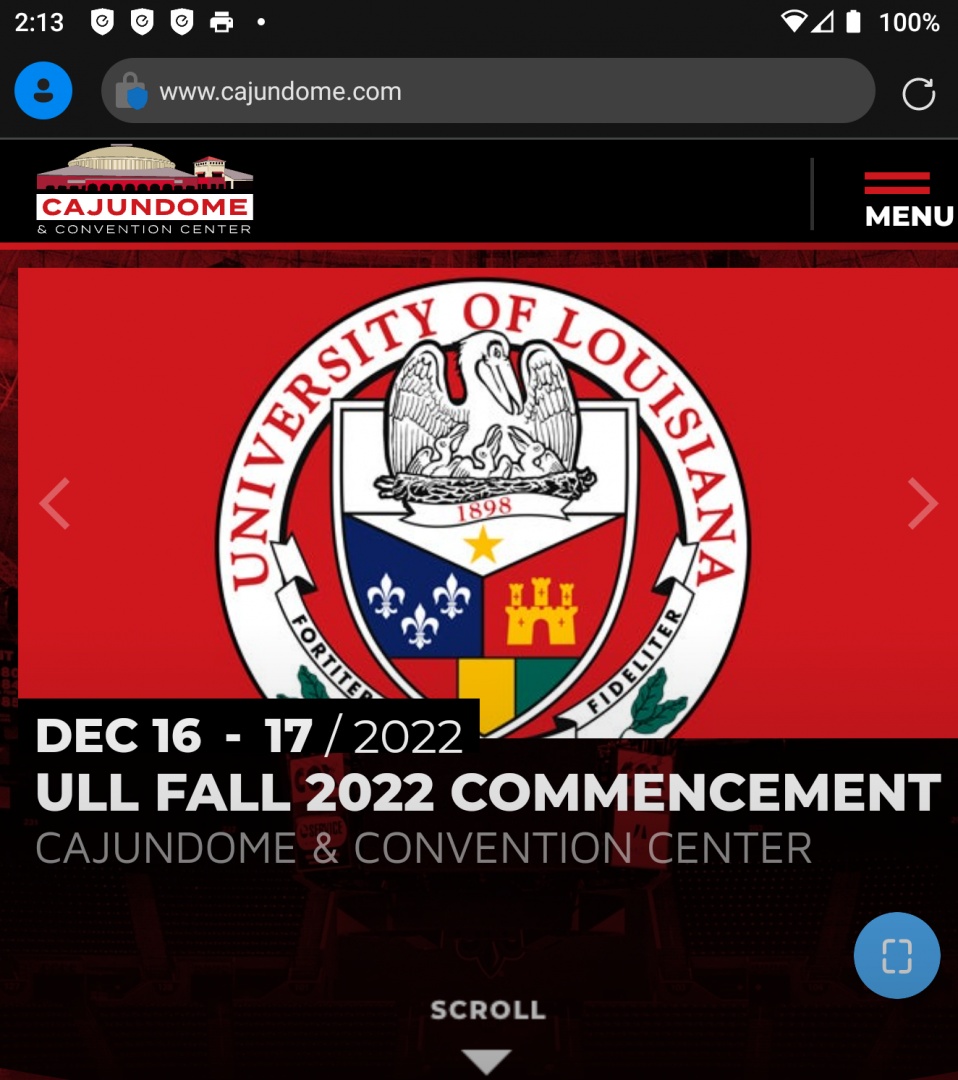Reload the current page

click(918, 93)
